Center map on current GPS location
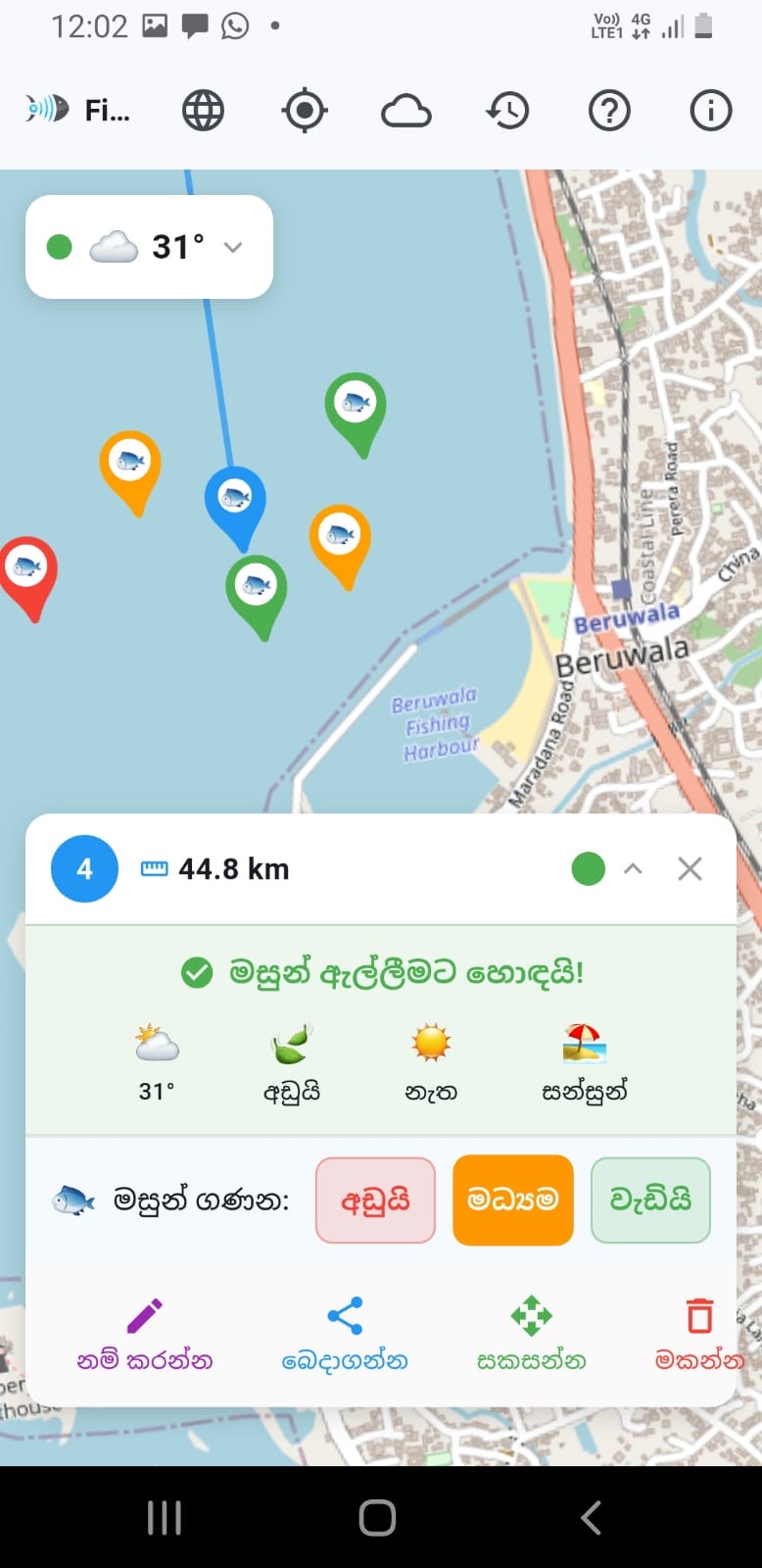Image resolution: width=762 pixels, height=1568 pixels. point(305,110)
